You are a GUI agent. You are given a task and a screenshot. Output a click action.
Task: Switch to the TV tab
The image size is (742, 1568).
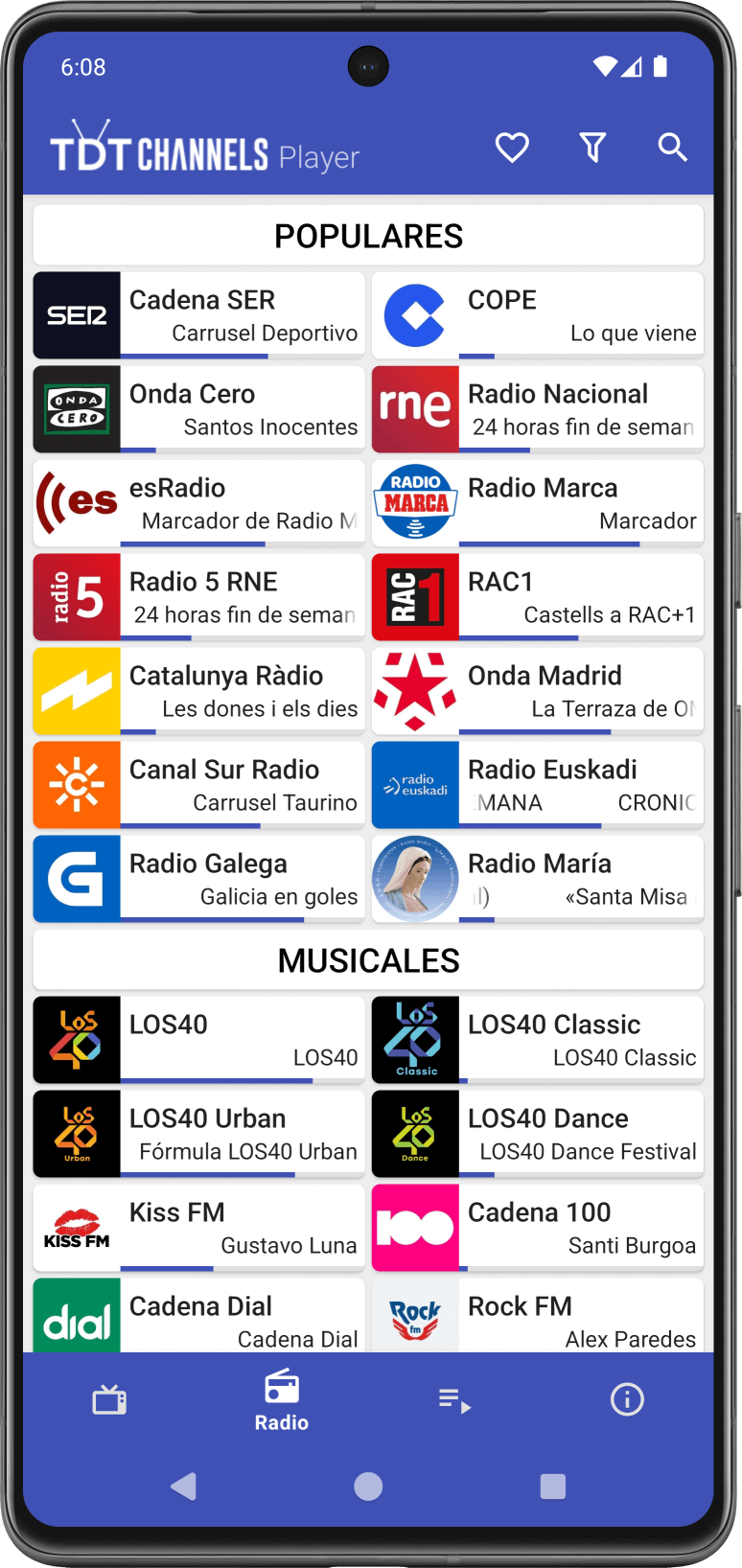109,1400
